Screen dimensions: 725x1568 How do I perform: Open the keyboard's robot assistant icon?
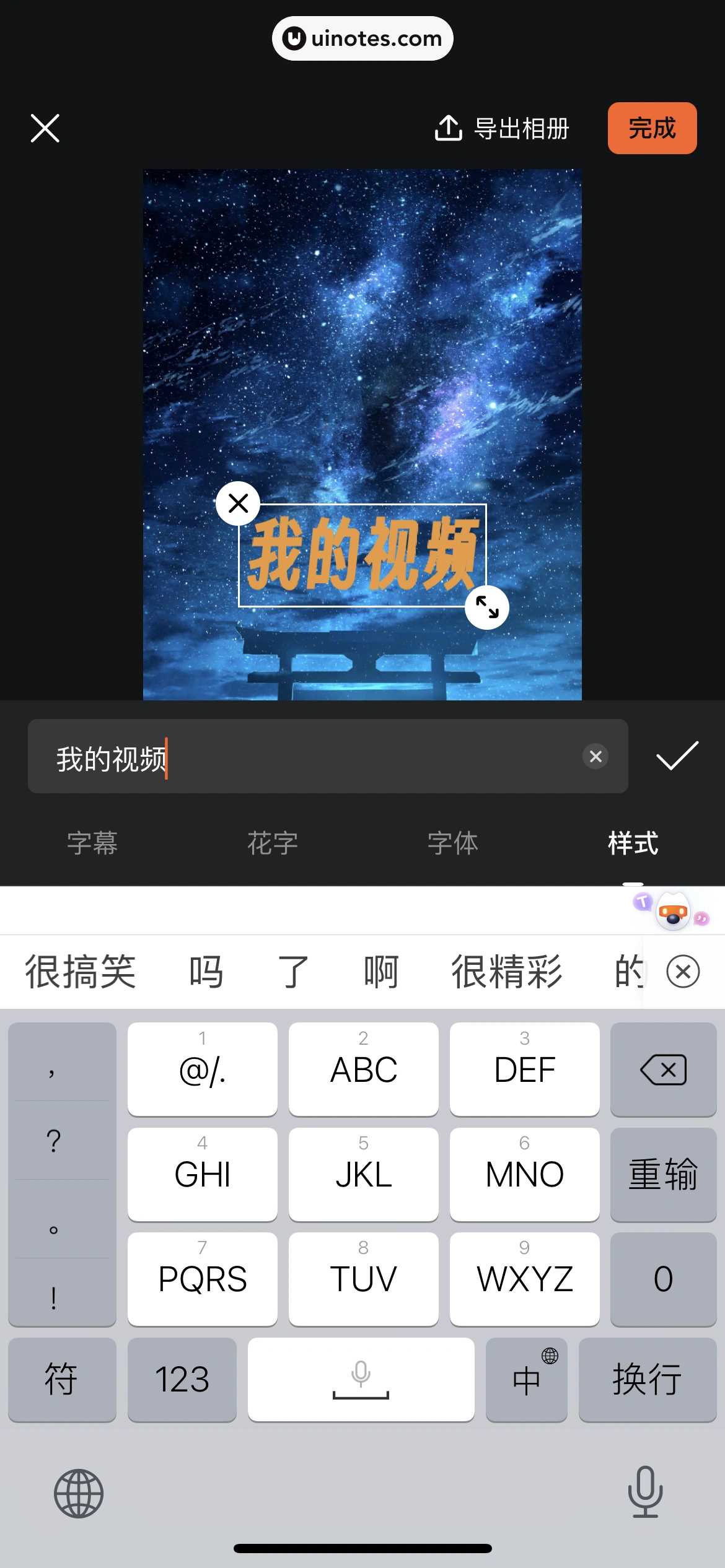(673, 912)
